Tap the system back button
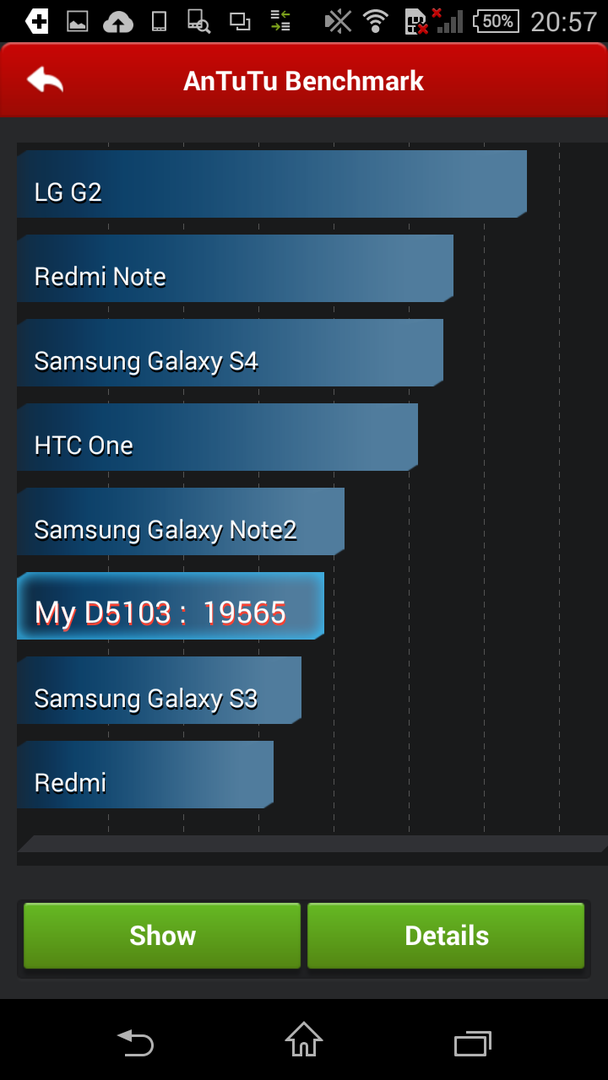The height and width of the screenshot is (1080, 608). click(136, 1043)
